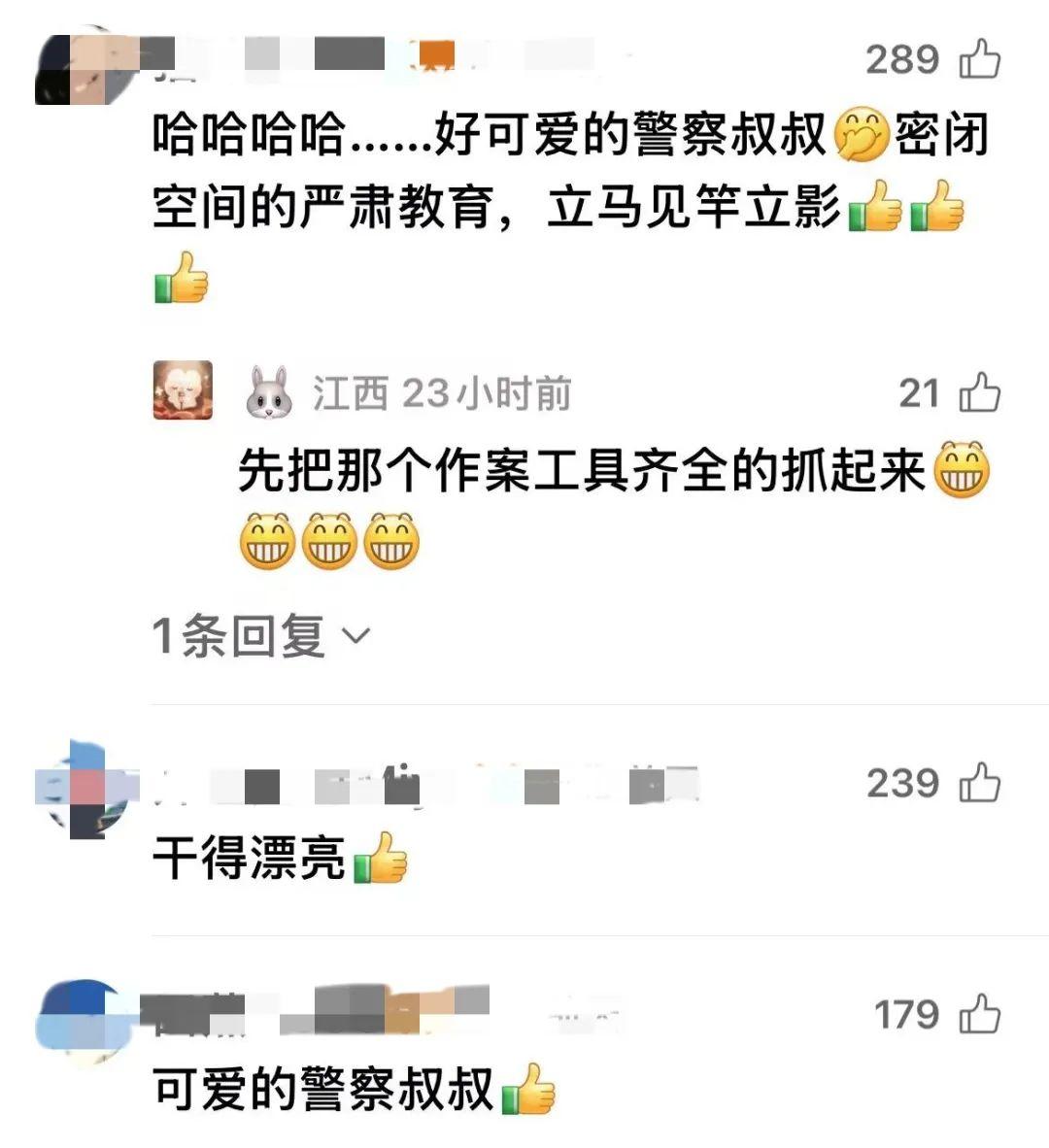Like the 可爱的警察叔叔 comment with 179 likes
Image resolution: width=1049 pixels, height=1148 pixels.
coord(979,1015)
